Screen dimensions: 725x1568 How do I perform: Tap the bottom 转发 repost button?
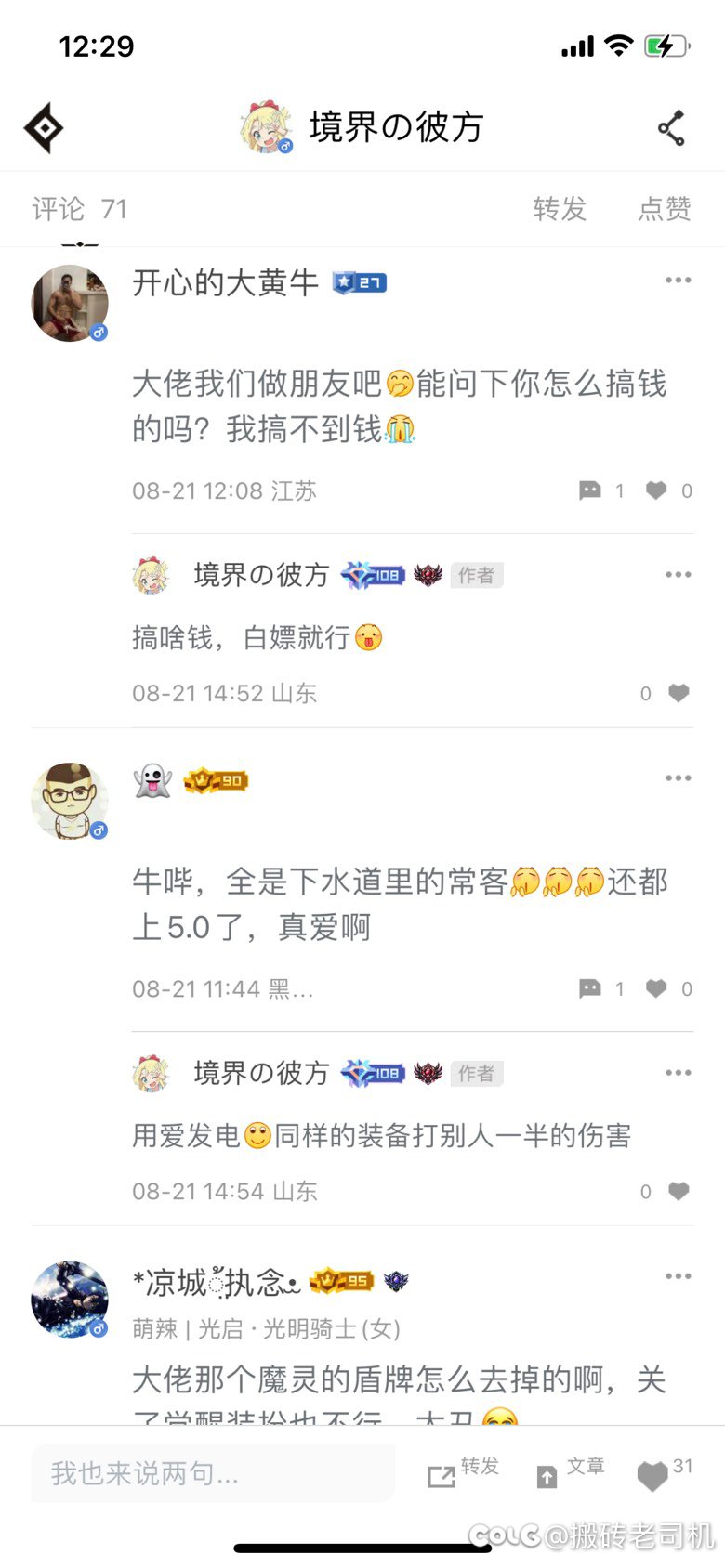(463, 1473)
